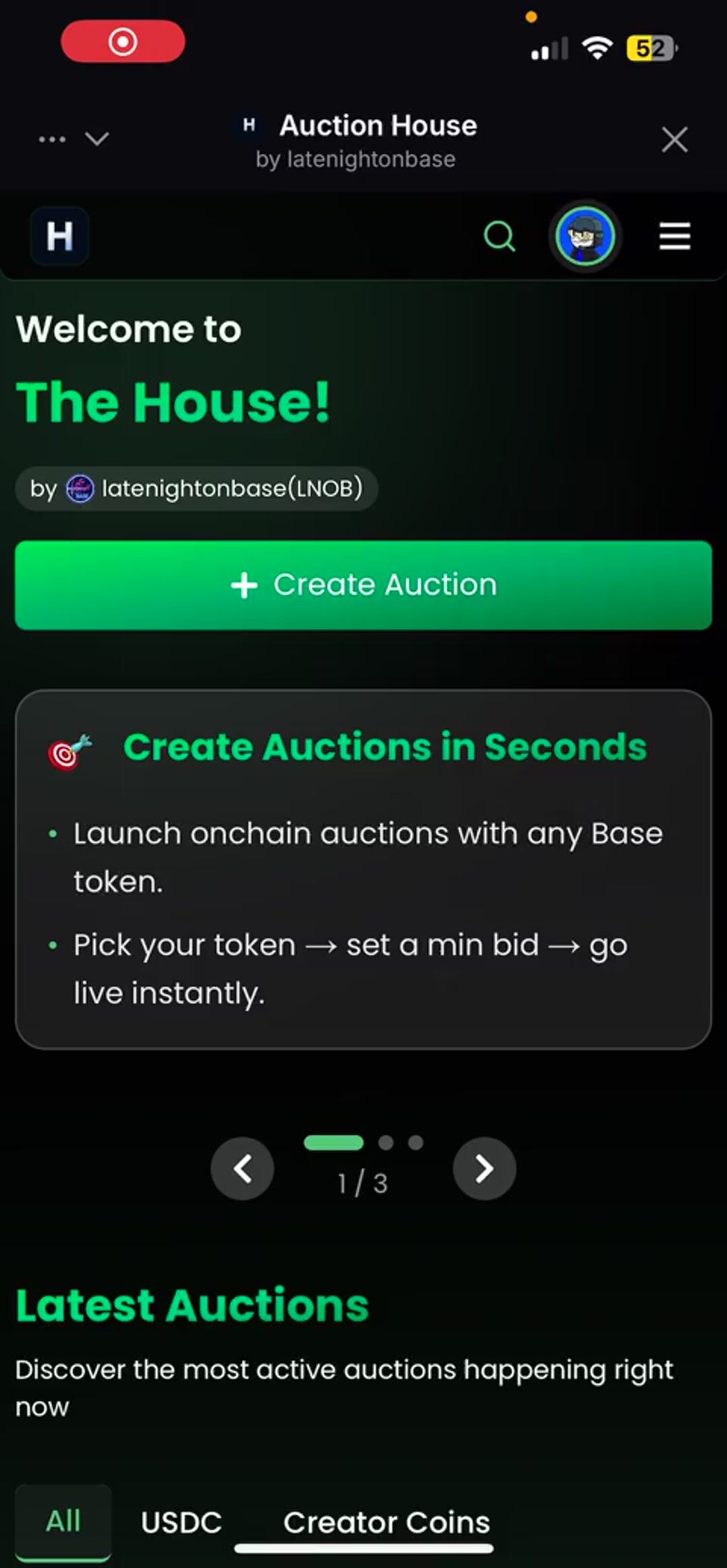Go to the previous info slide
This screenshot has height=1568, width=727.
click(x=242, y=1168)
